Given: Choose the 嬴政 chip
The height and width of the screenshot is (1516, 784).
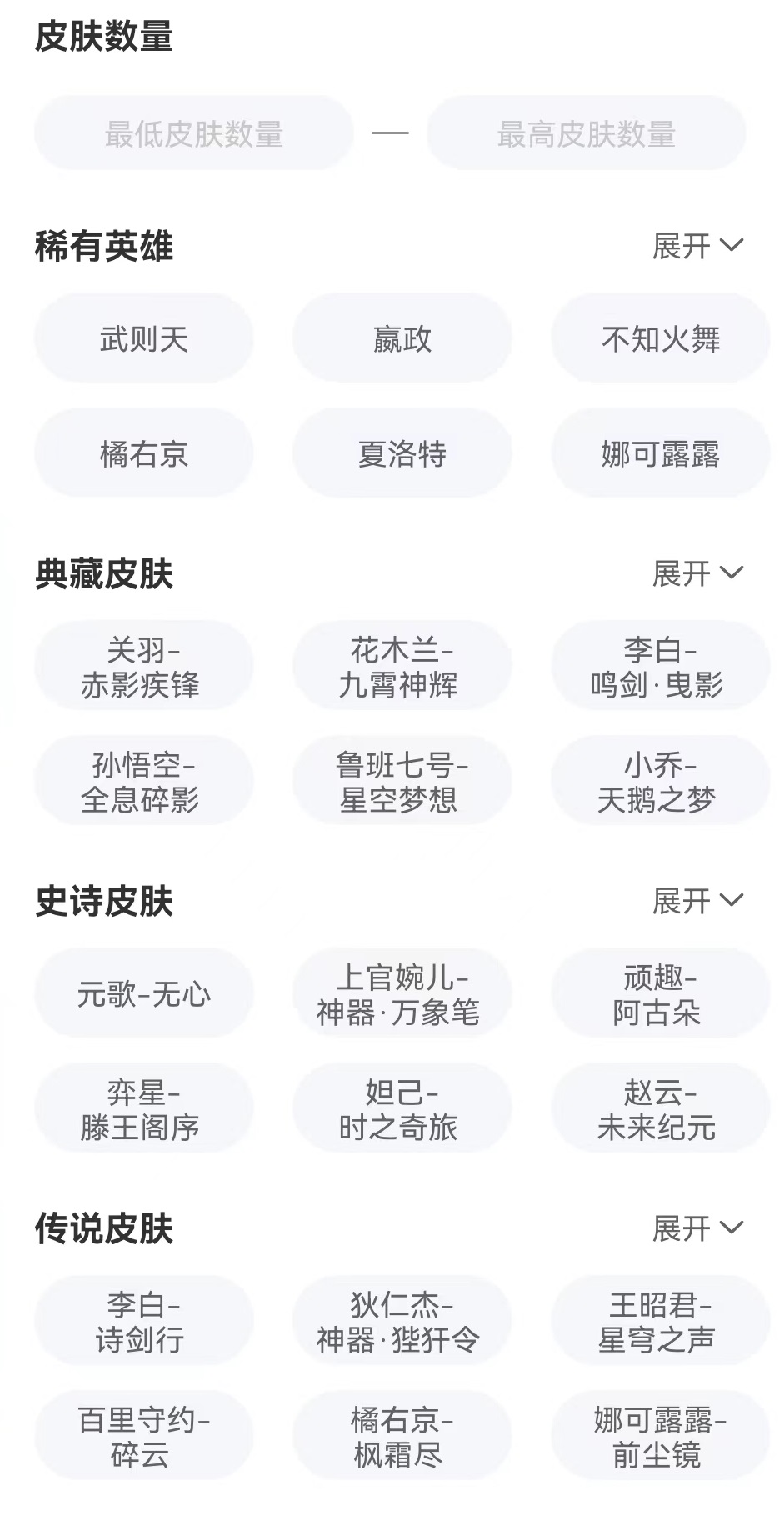Looking at the screenshot, I should (x=402, y=338).
